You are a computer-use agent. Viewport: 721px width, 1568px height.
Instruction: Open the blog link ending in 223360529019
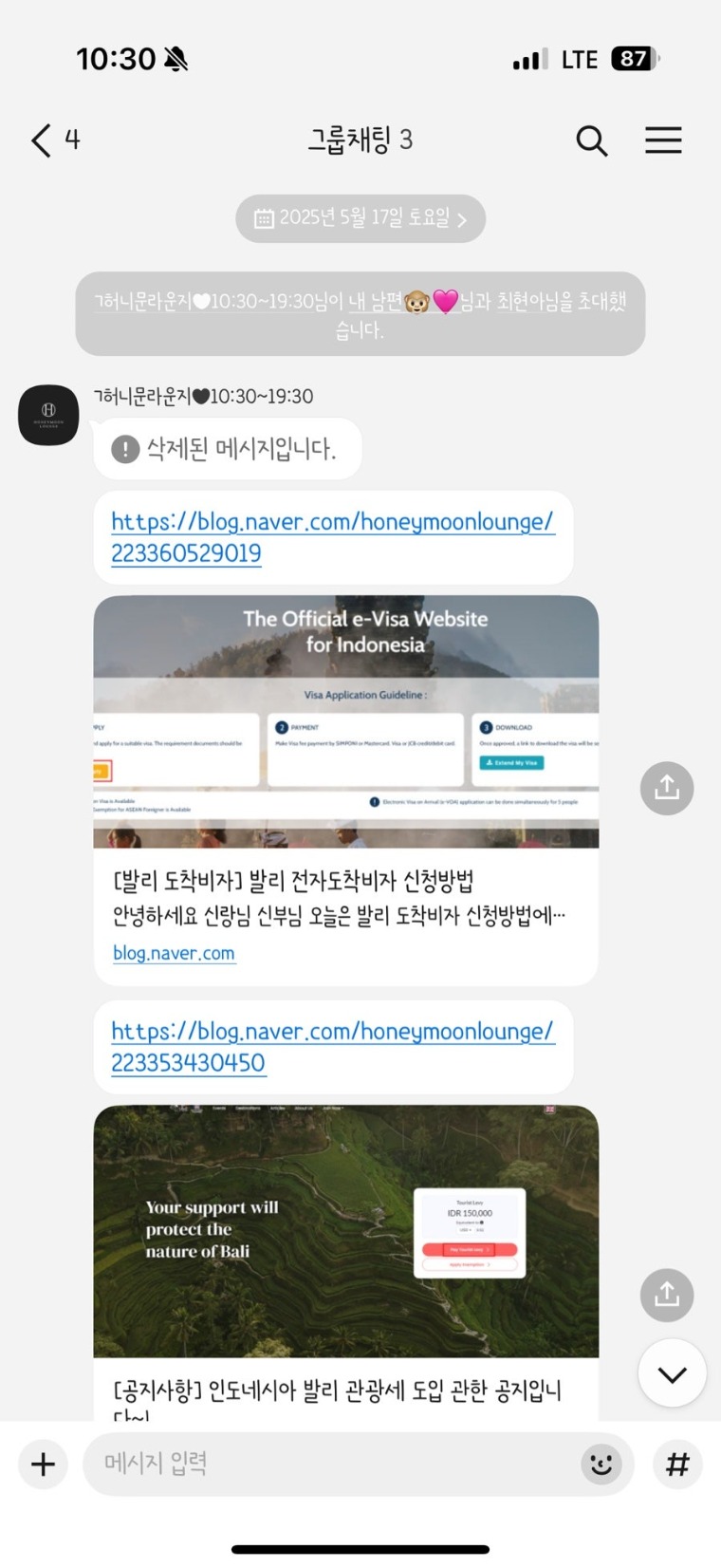pos(331,536)
